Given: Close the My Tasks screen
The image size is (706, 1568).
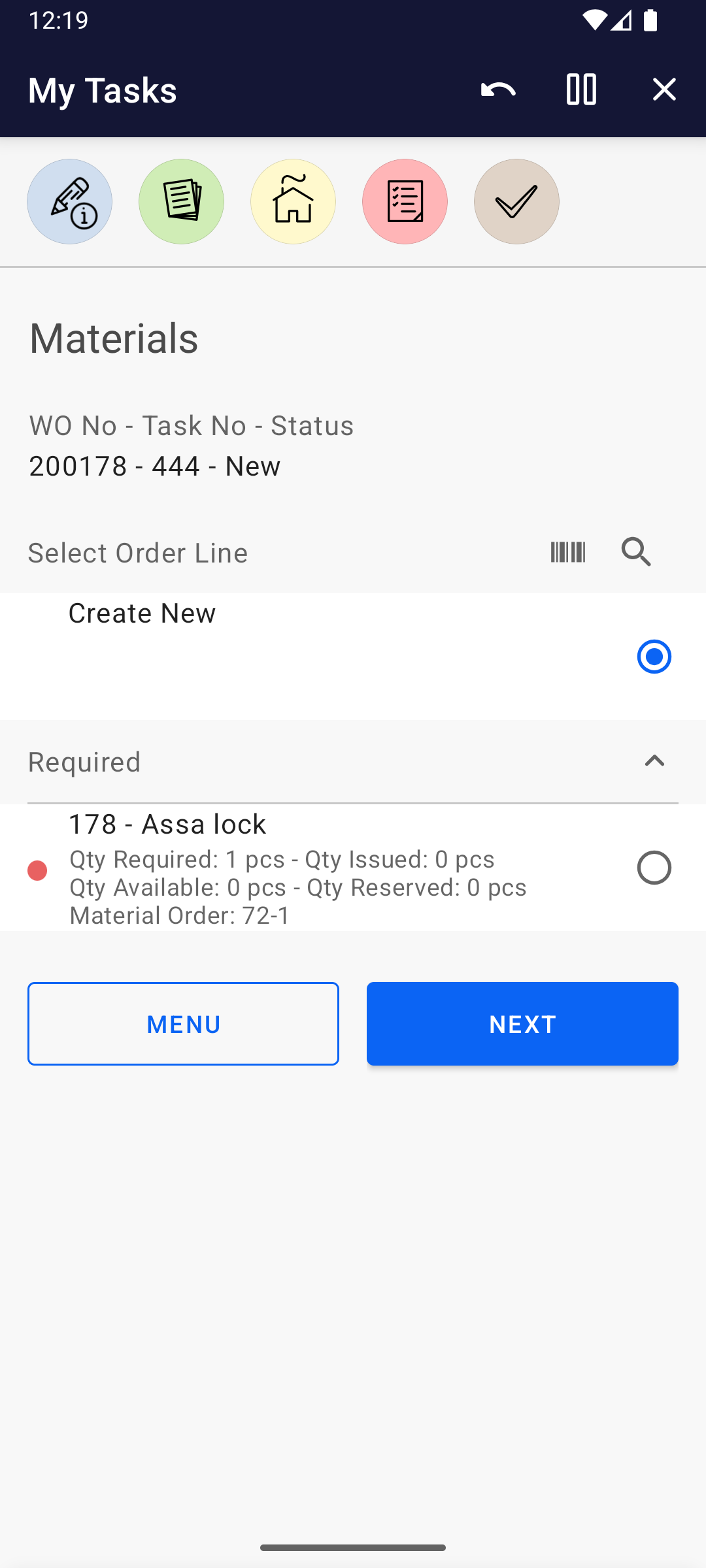Looking at the screenshot, I should 664,90.
